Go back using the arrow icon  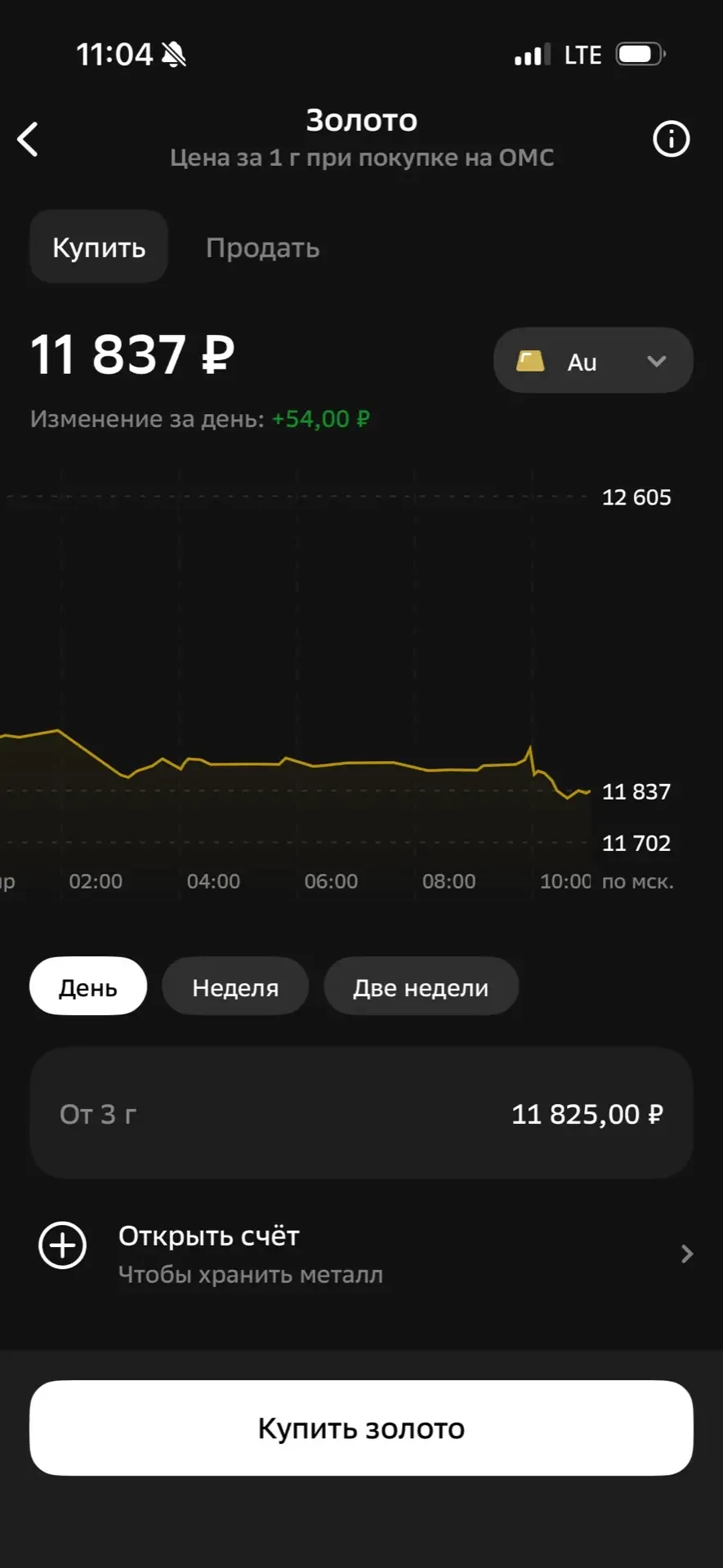point(29,139)
